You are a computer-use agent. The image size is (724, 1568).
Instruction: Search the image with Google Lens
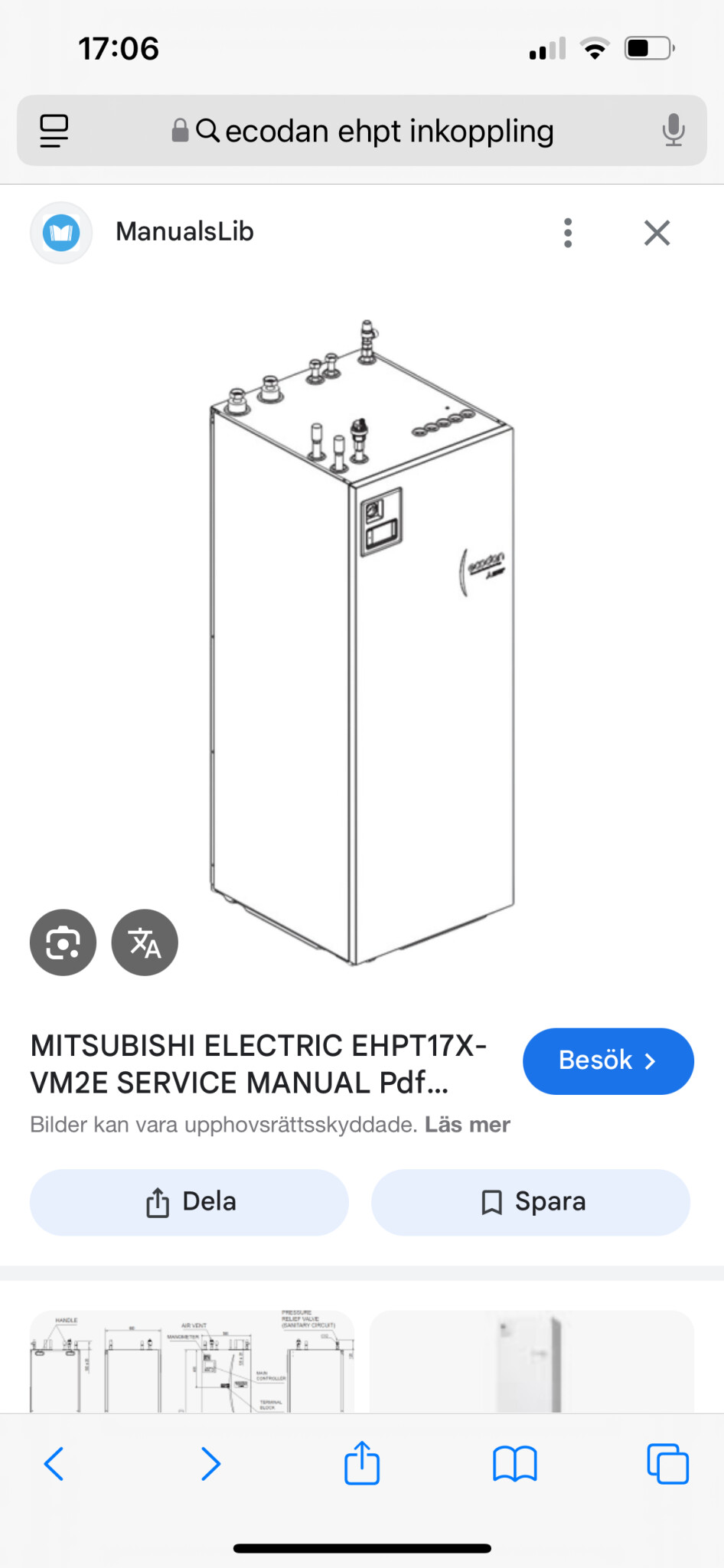pos(63,942)
